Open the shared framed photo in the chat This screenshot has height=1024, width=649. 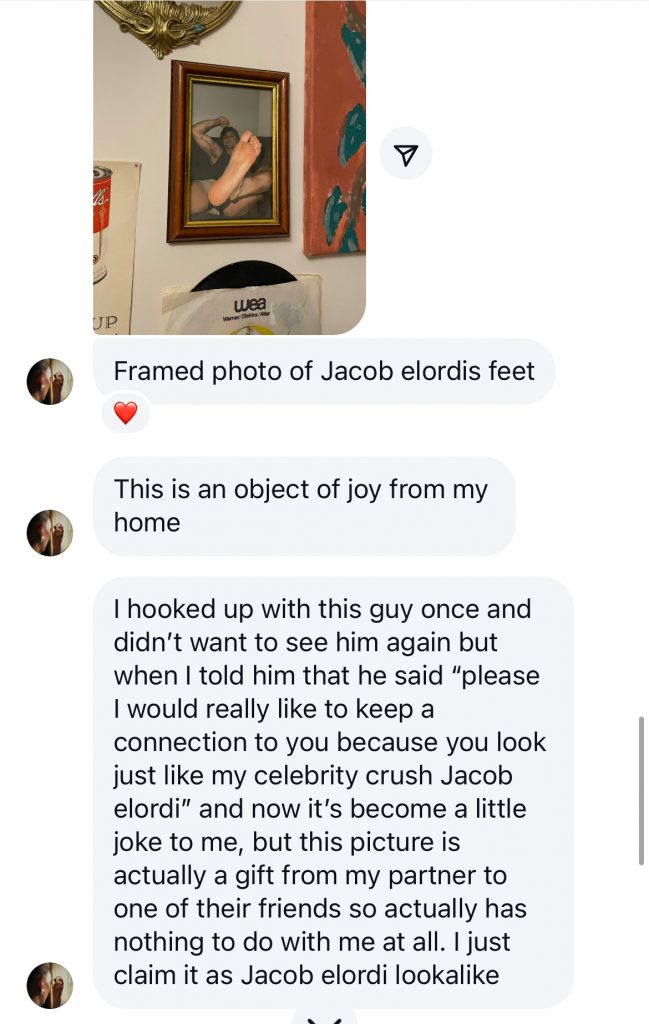coord(229,166)
